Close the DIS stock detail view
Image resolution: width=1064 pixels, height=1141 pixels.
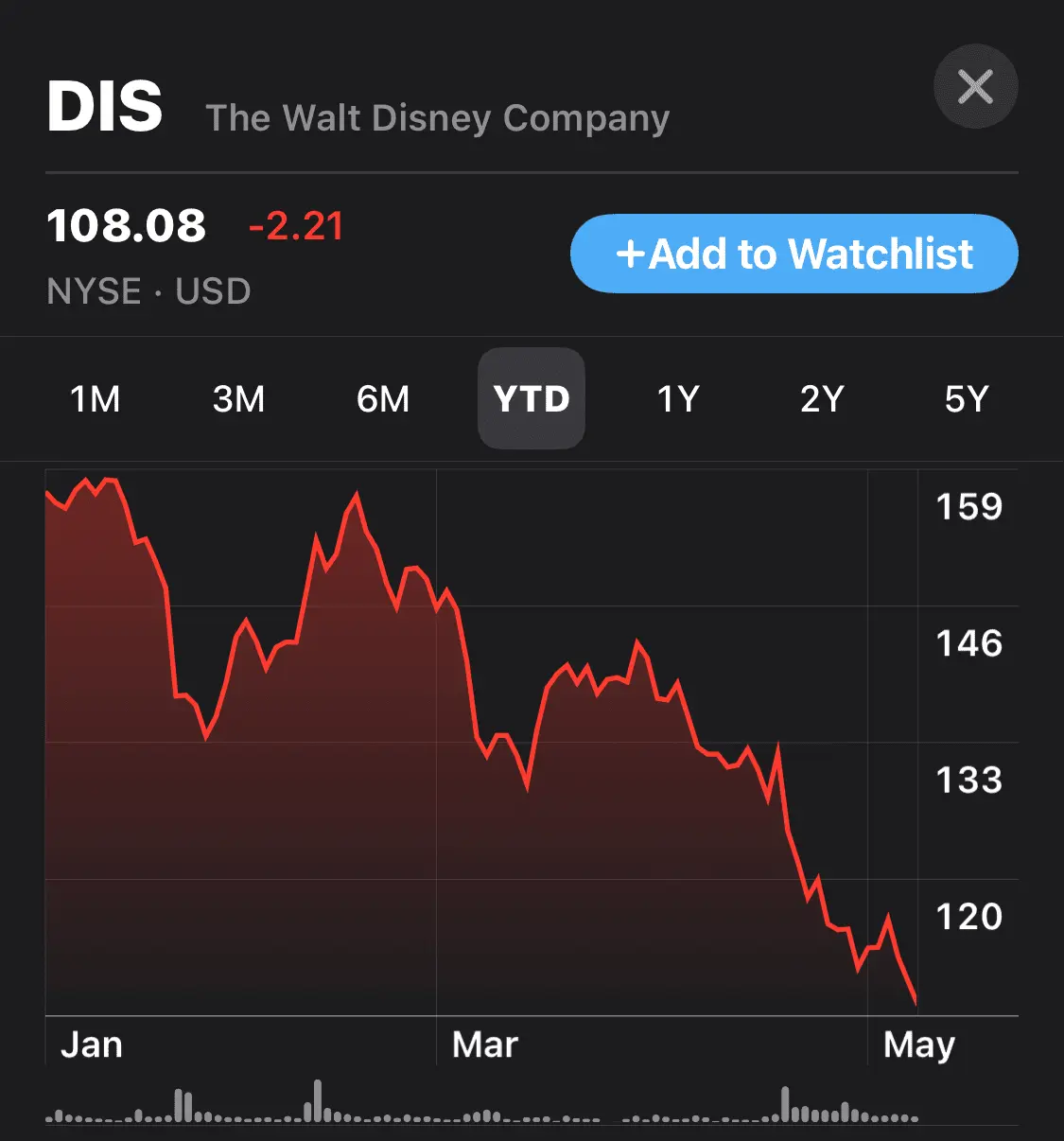pos(975,87)
